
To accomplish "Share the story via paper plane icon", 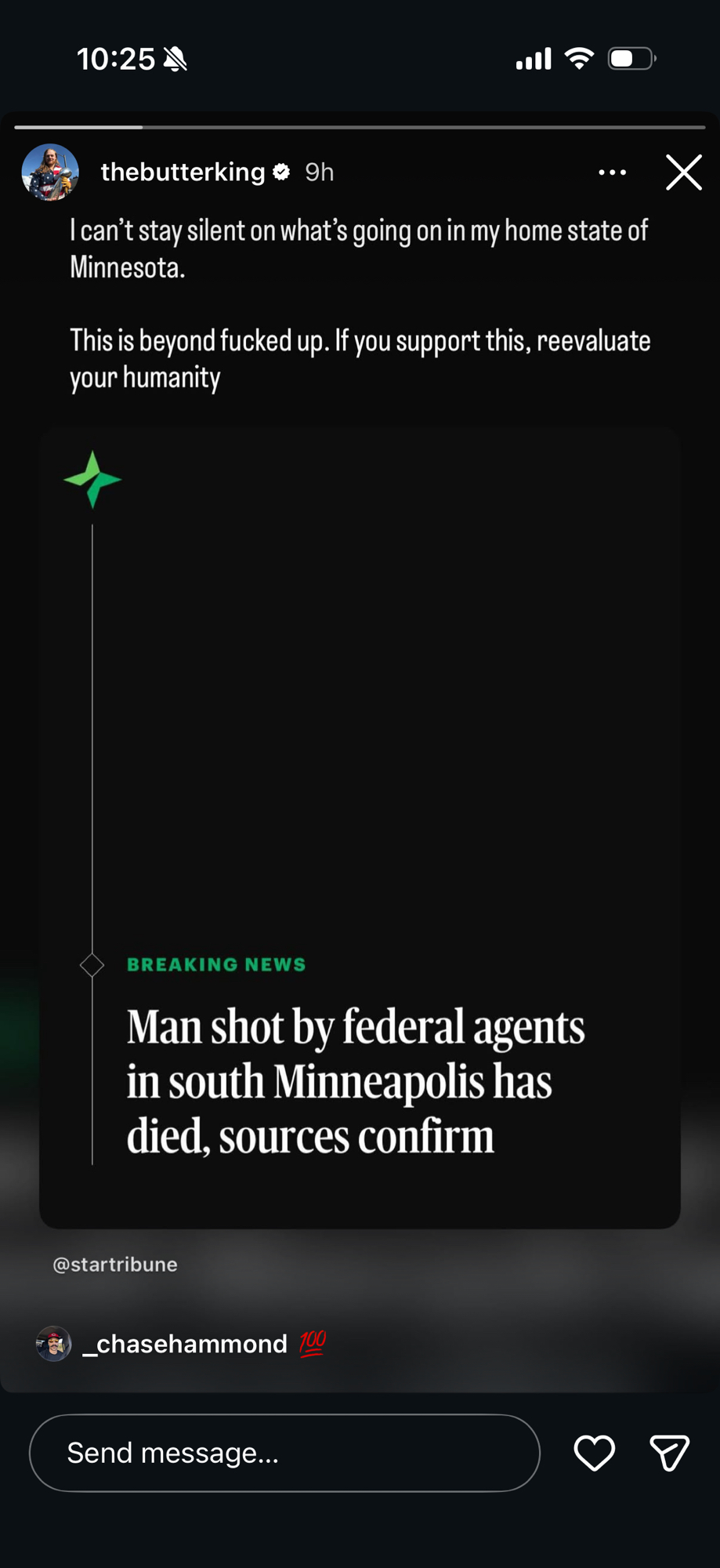I will click(x=669, y=1453).
